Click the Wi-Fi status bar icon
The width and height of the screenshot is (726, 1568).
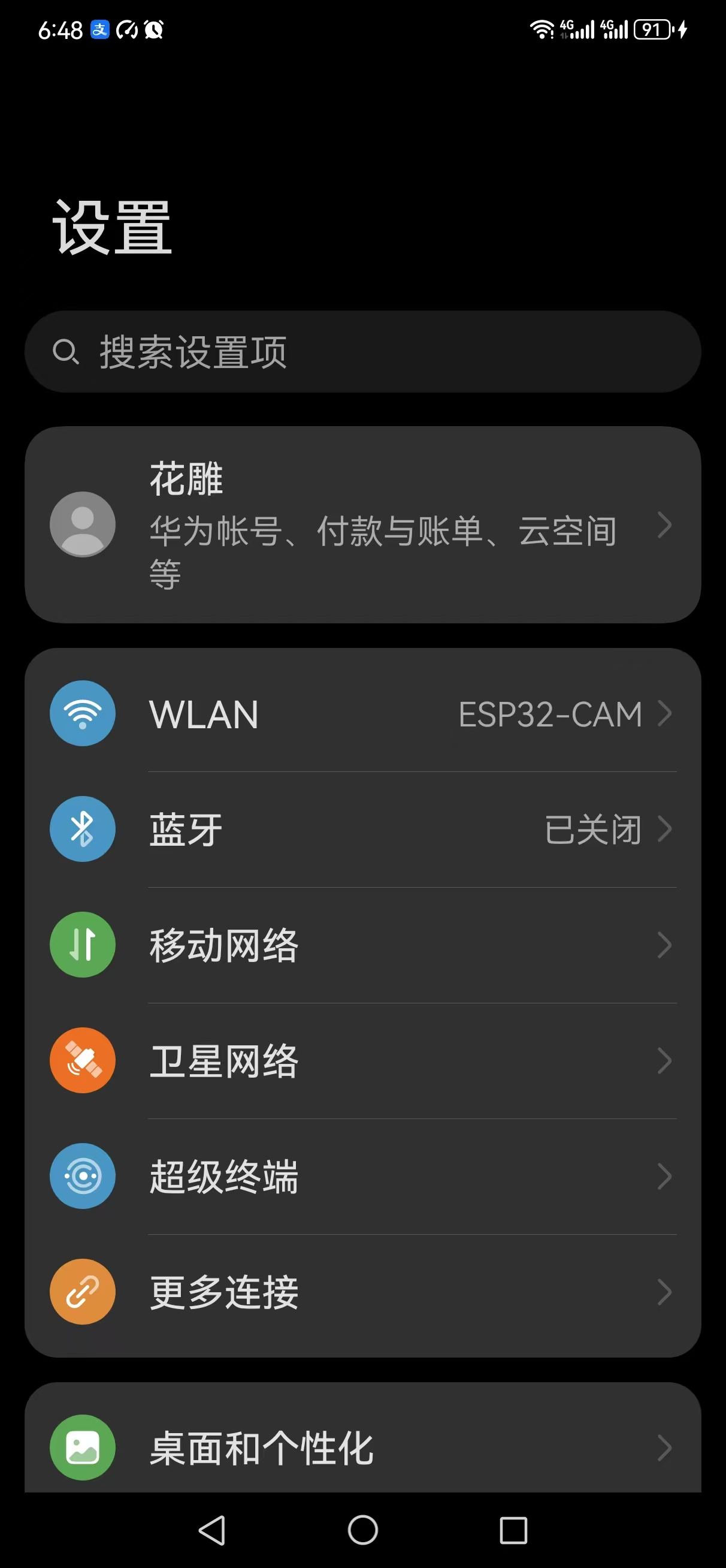(542, 29)
